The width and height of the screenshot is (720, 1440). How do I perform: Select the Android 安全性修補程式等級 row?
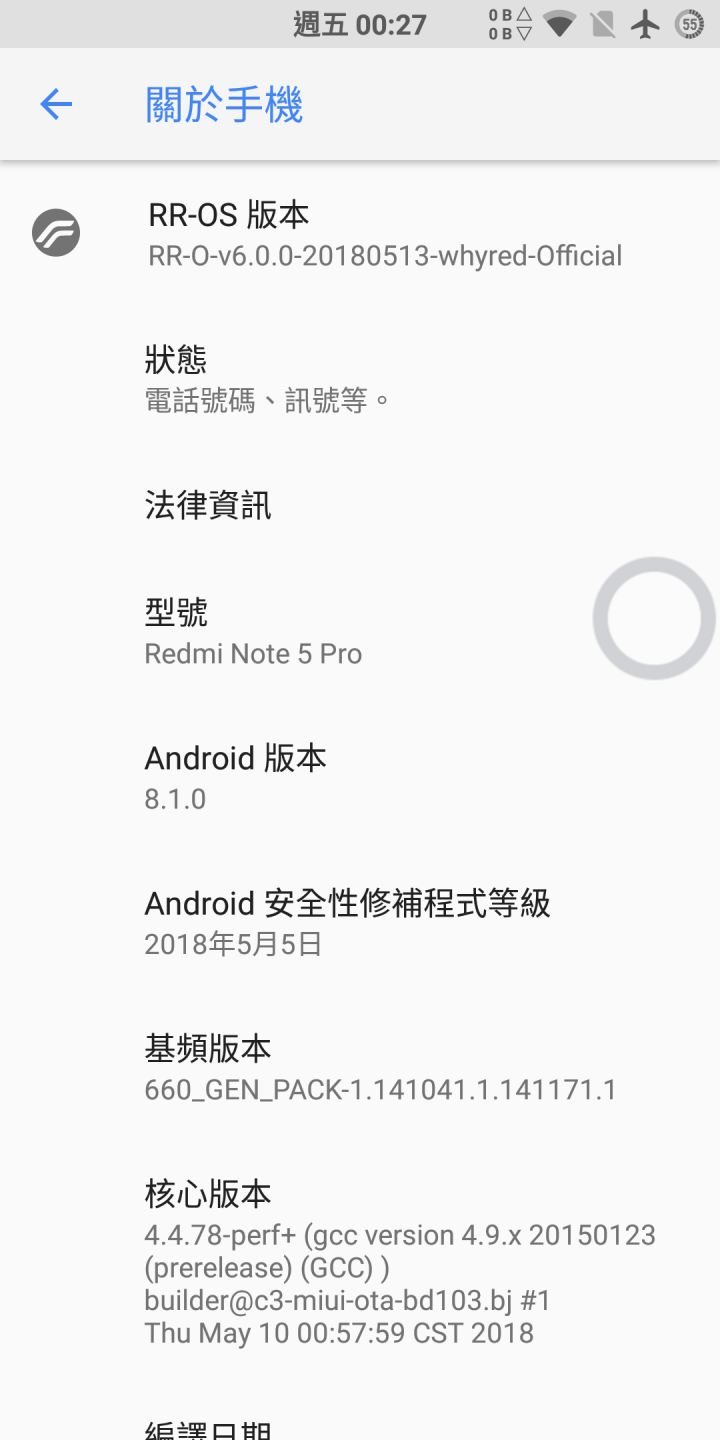tap(360, 922)
